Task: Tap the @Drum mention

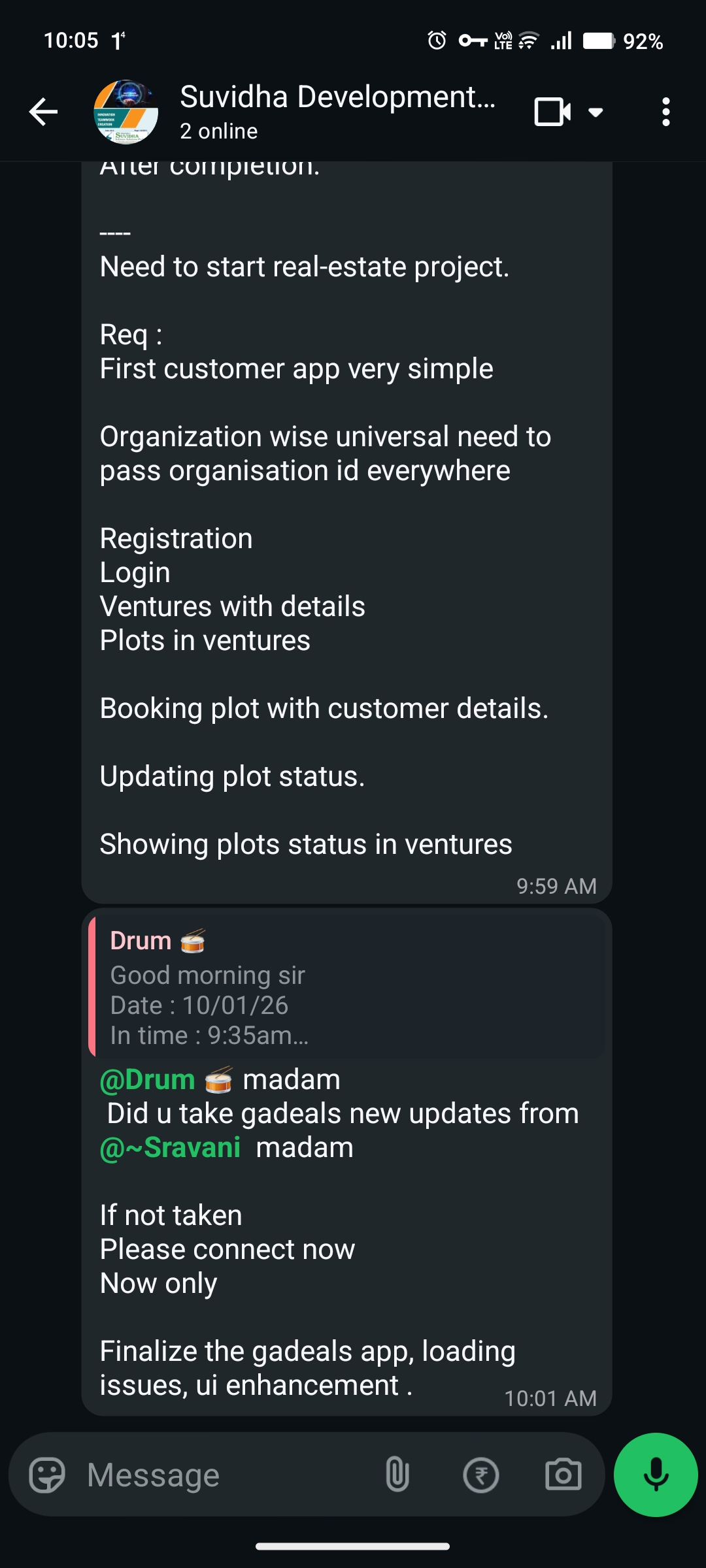Action: pyautogui.click(x=148, y=1080)
